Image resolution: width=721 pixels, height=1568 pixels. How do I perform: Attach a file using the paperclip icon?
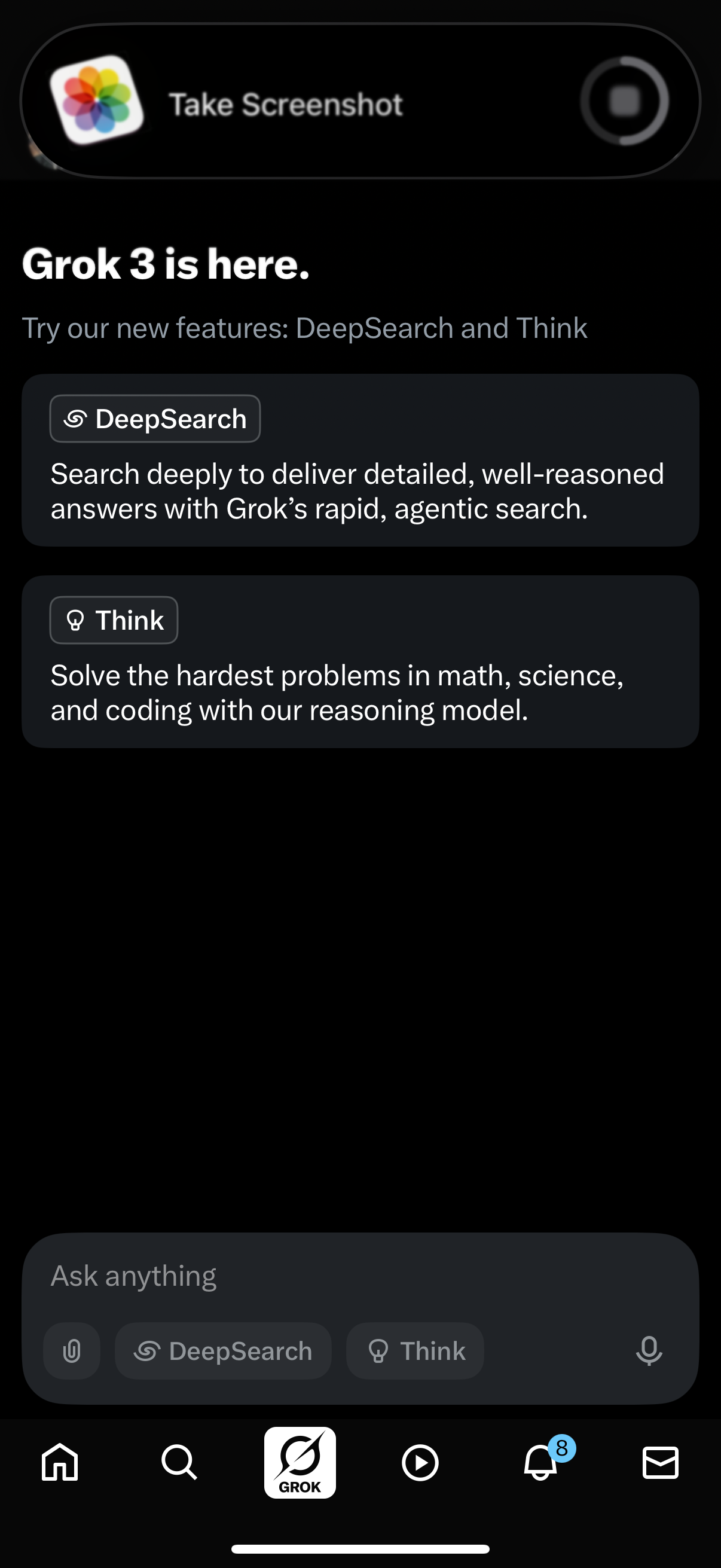point(71,1351)
